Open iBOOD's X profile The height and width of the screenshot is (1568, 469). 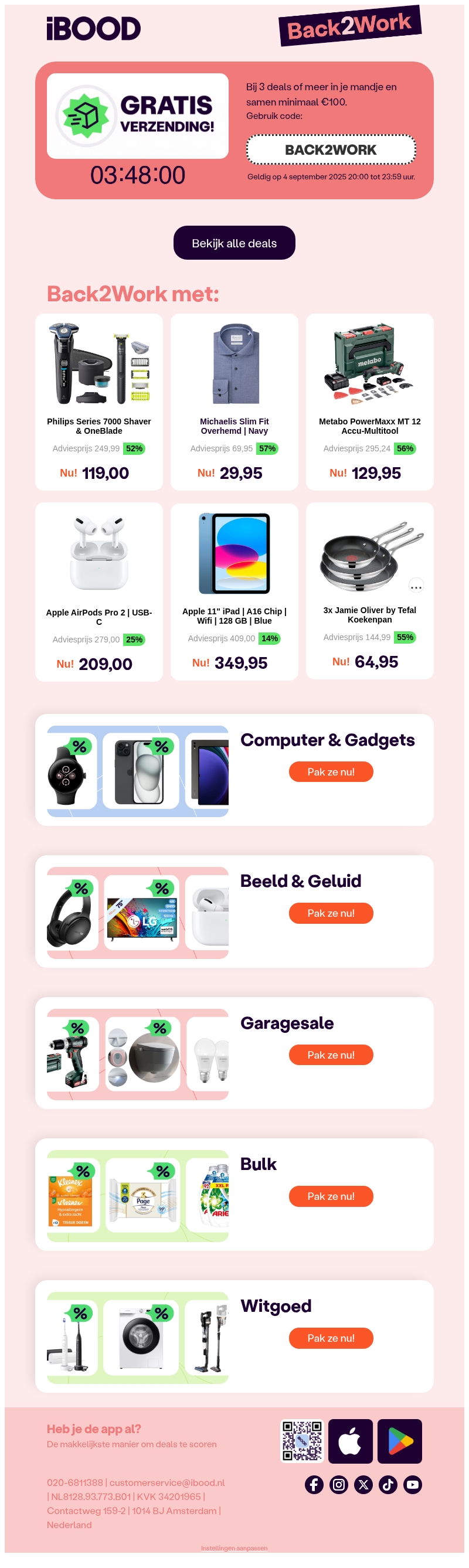[x=363, y=1484]
